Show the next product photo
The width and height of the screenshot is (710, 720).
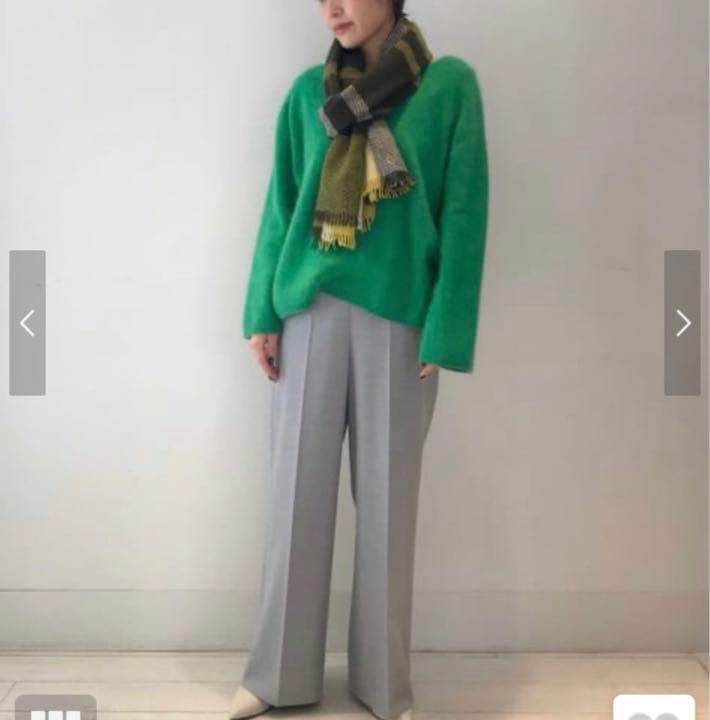[x=682, y=322]
